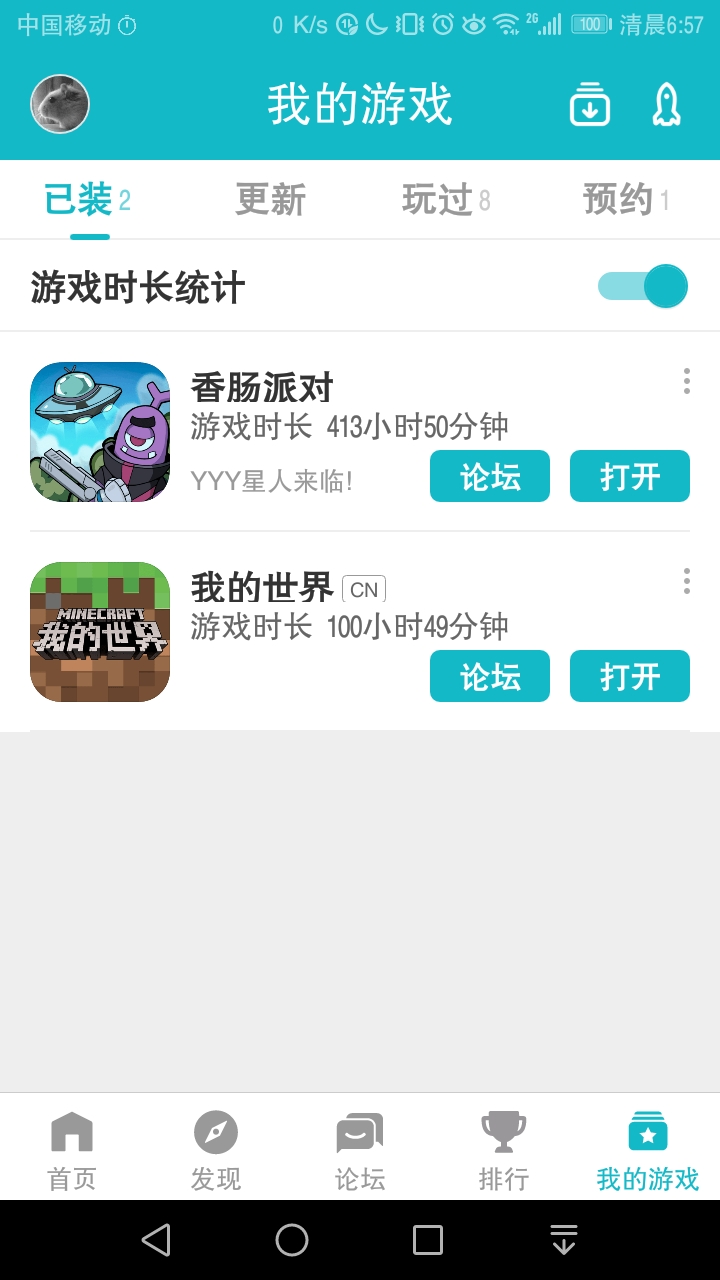
Task: Open the 预约 tab
Action: (x=625, y=199)
